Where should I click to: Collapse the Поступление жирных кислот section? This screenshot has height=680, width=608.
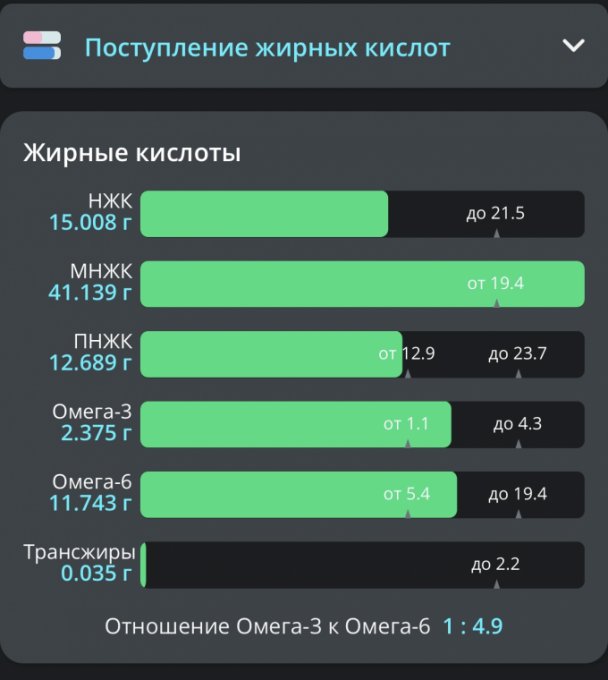coord(573,46)
